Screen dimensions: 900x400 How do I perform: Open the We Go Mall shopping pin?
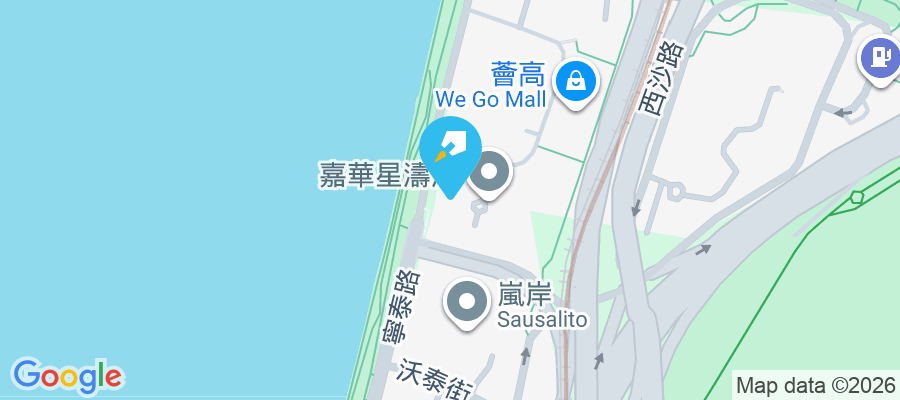pyautogui.click(x=576, y=80)
